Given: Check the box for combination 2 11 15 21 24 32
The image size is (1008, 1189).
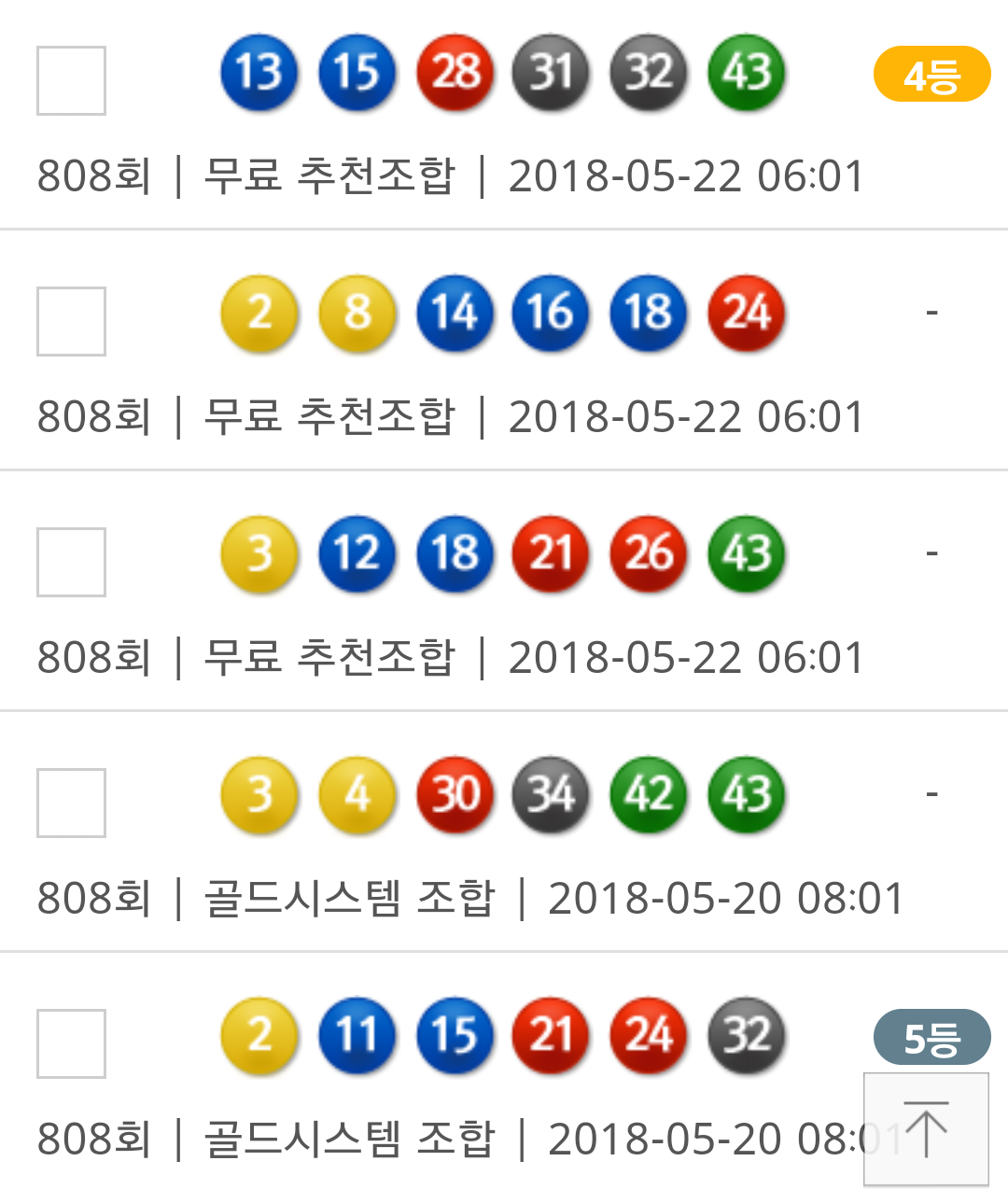Looking at the screenshot, I should pos(71,1043).
